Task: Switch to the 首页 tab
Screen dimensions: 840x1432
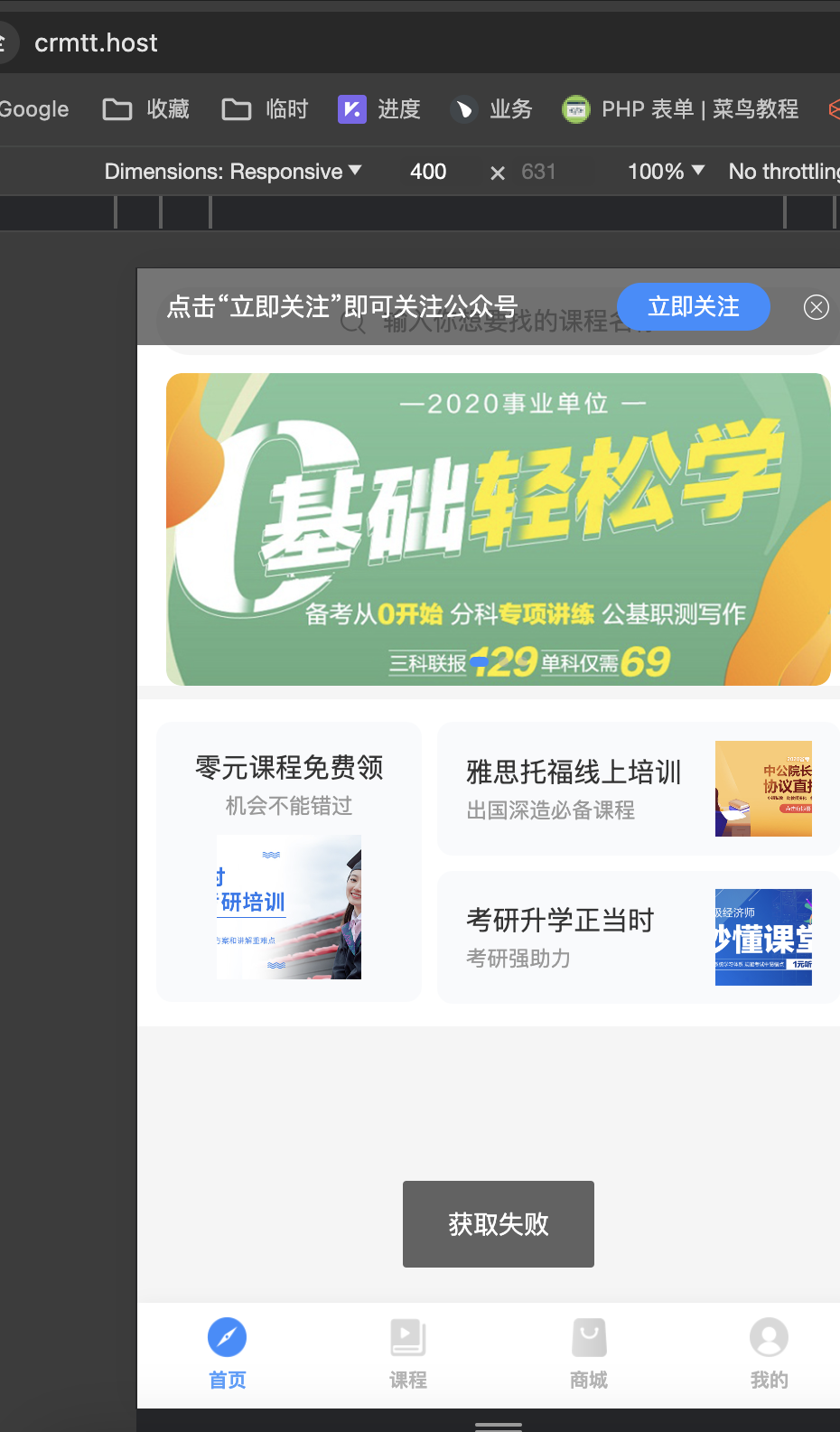Action: coord(227,1352)
